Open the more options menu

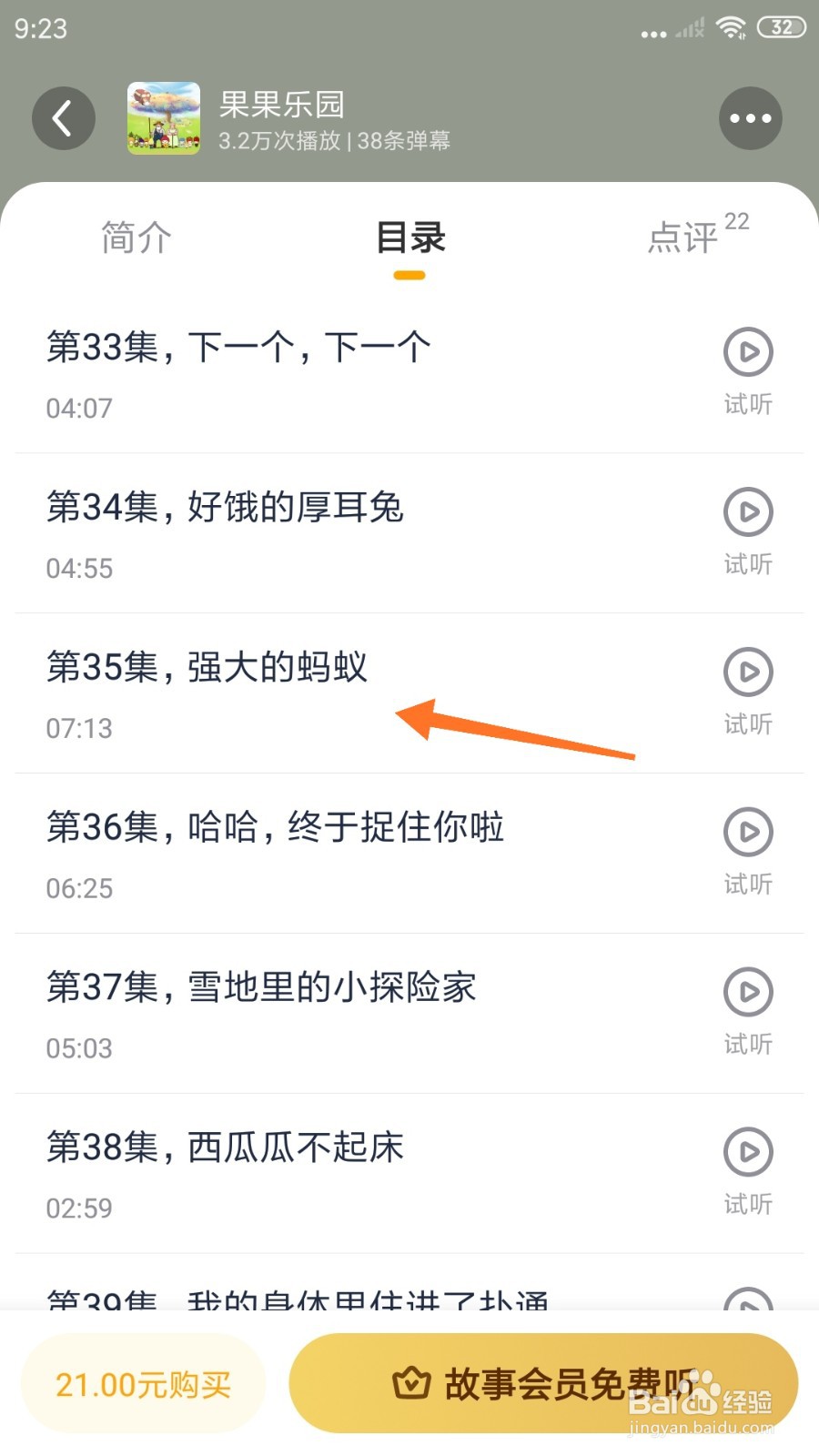click(x=750, y=118)
